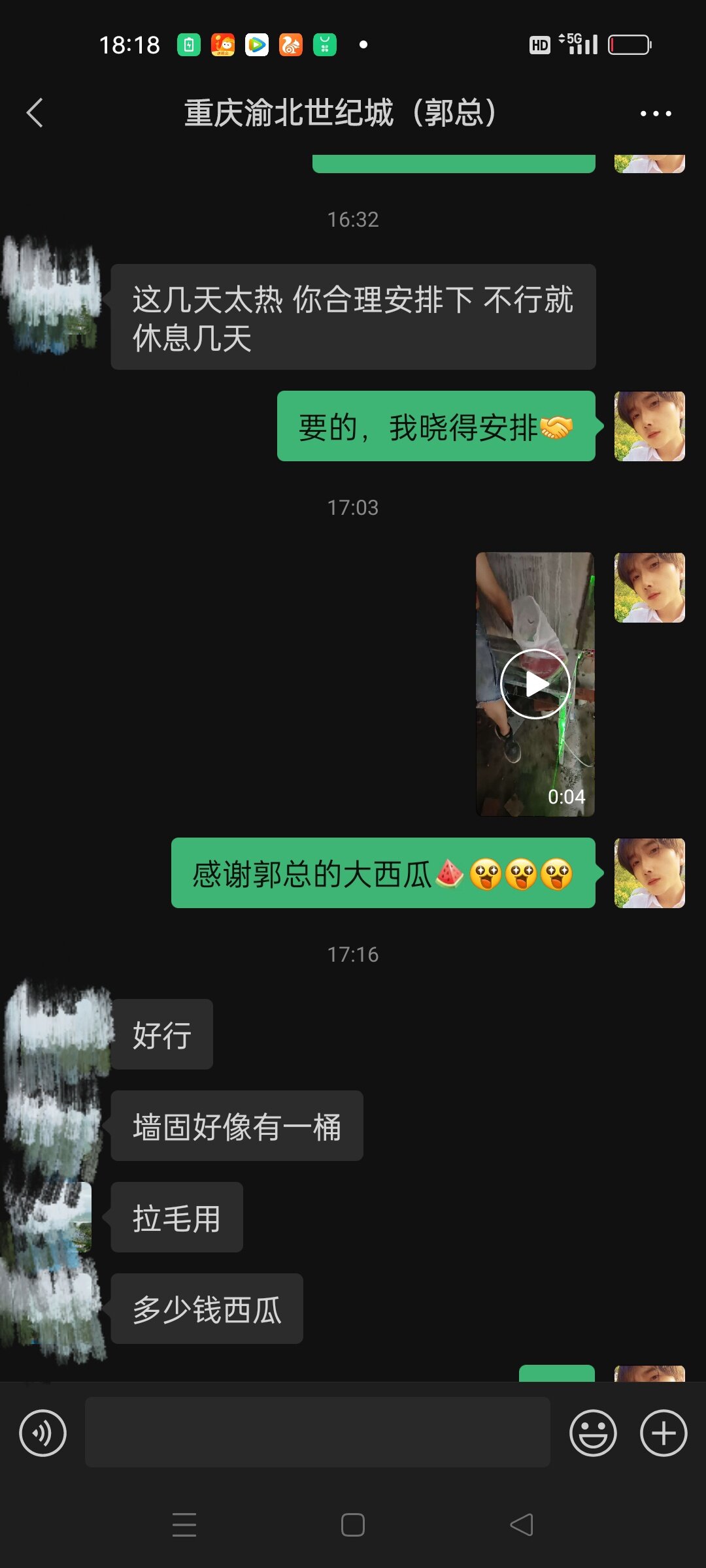Open the emoji sticker panel
706x1568 pixels.
coord(593,1433)
